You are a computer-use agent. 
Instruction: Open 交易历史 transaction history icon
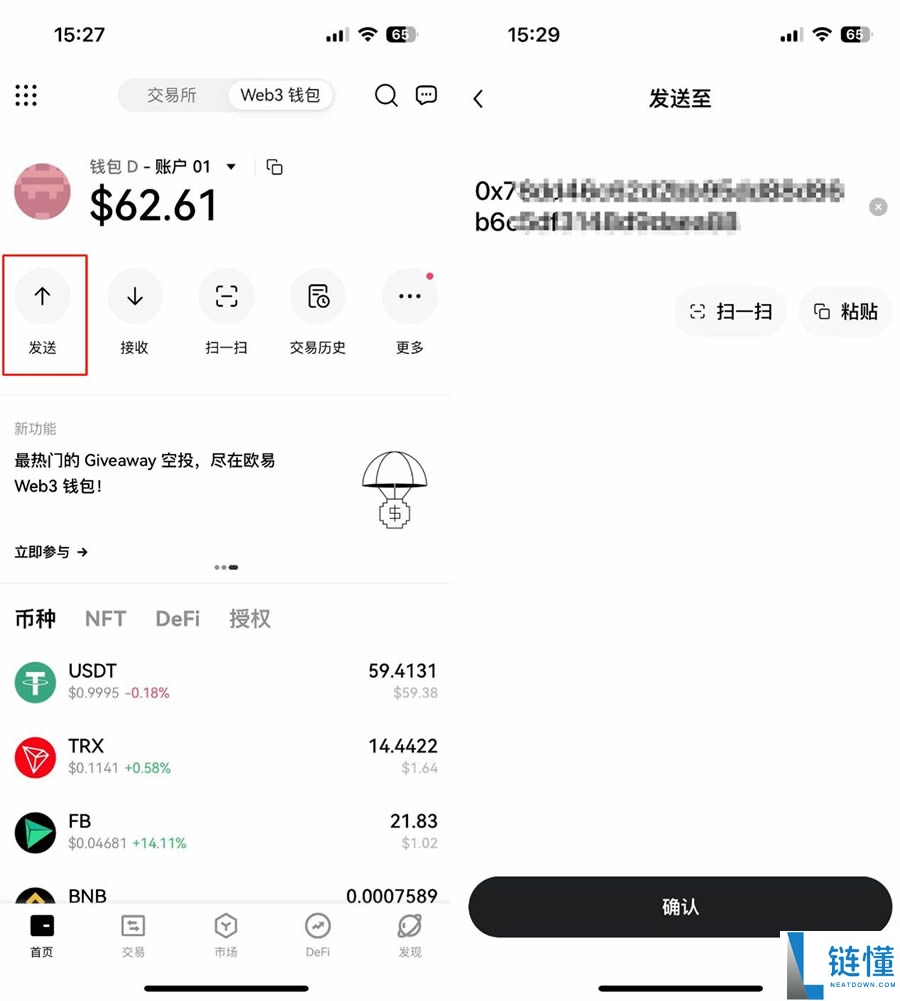click(317, 296)
